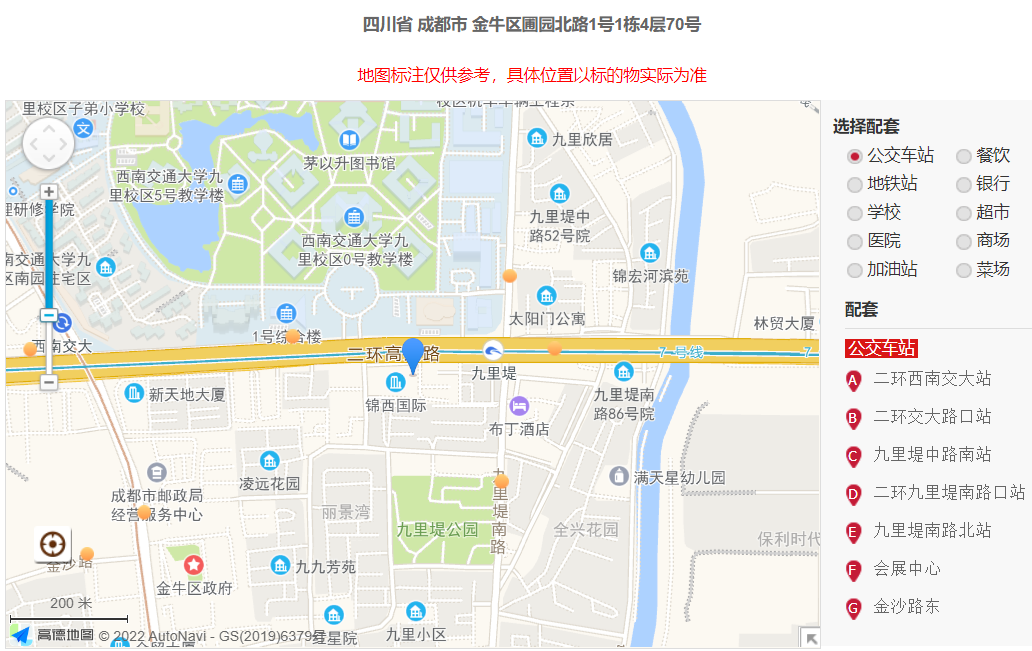
Task: Select 超市 as nearby facility
Action: click(x=964, y=213)
